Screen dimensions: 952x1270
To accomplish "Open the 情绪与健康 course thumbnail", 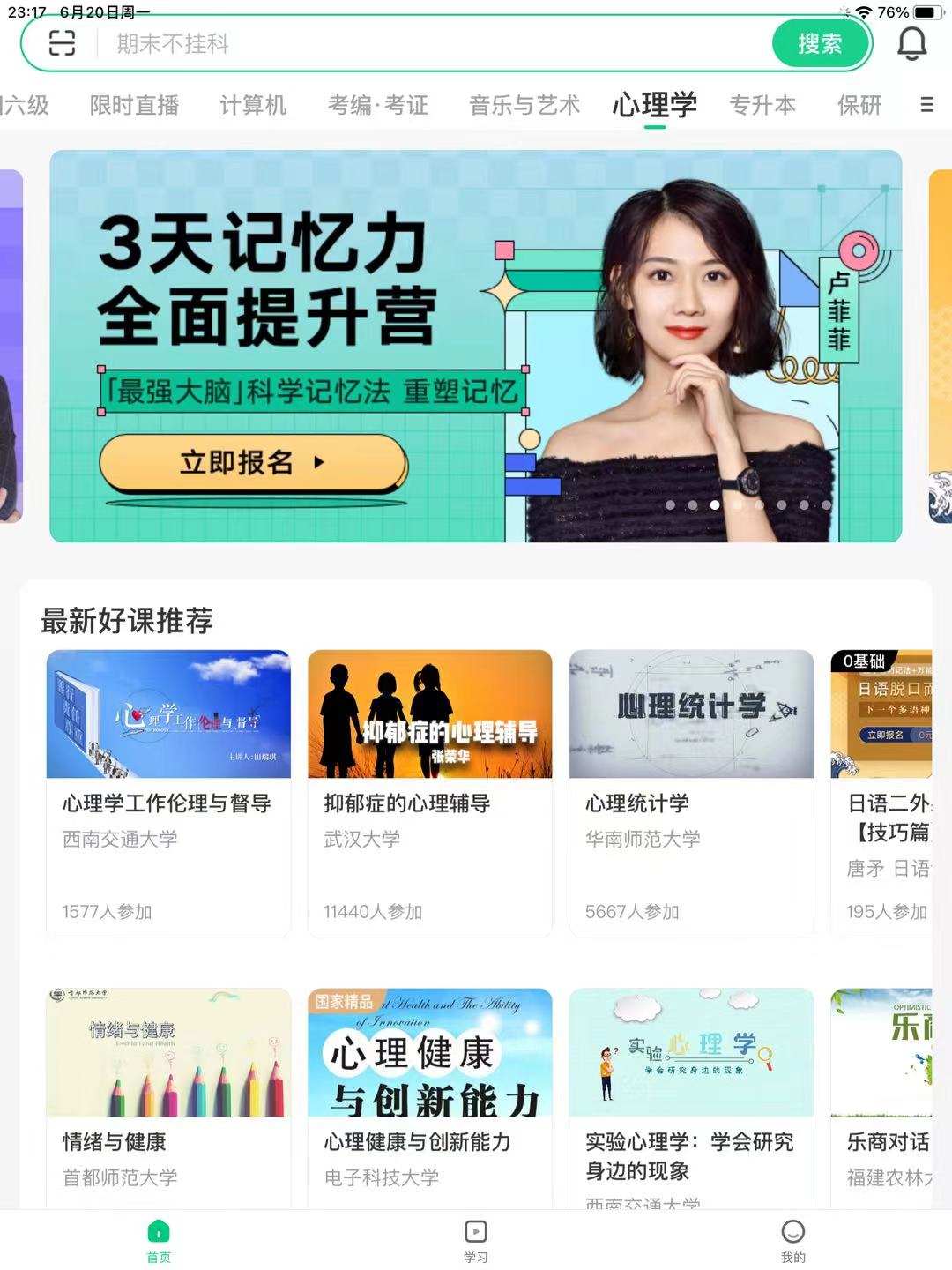I will [x=169, y=1051].
